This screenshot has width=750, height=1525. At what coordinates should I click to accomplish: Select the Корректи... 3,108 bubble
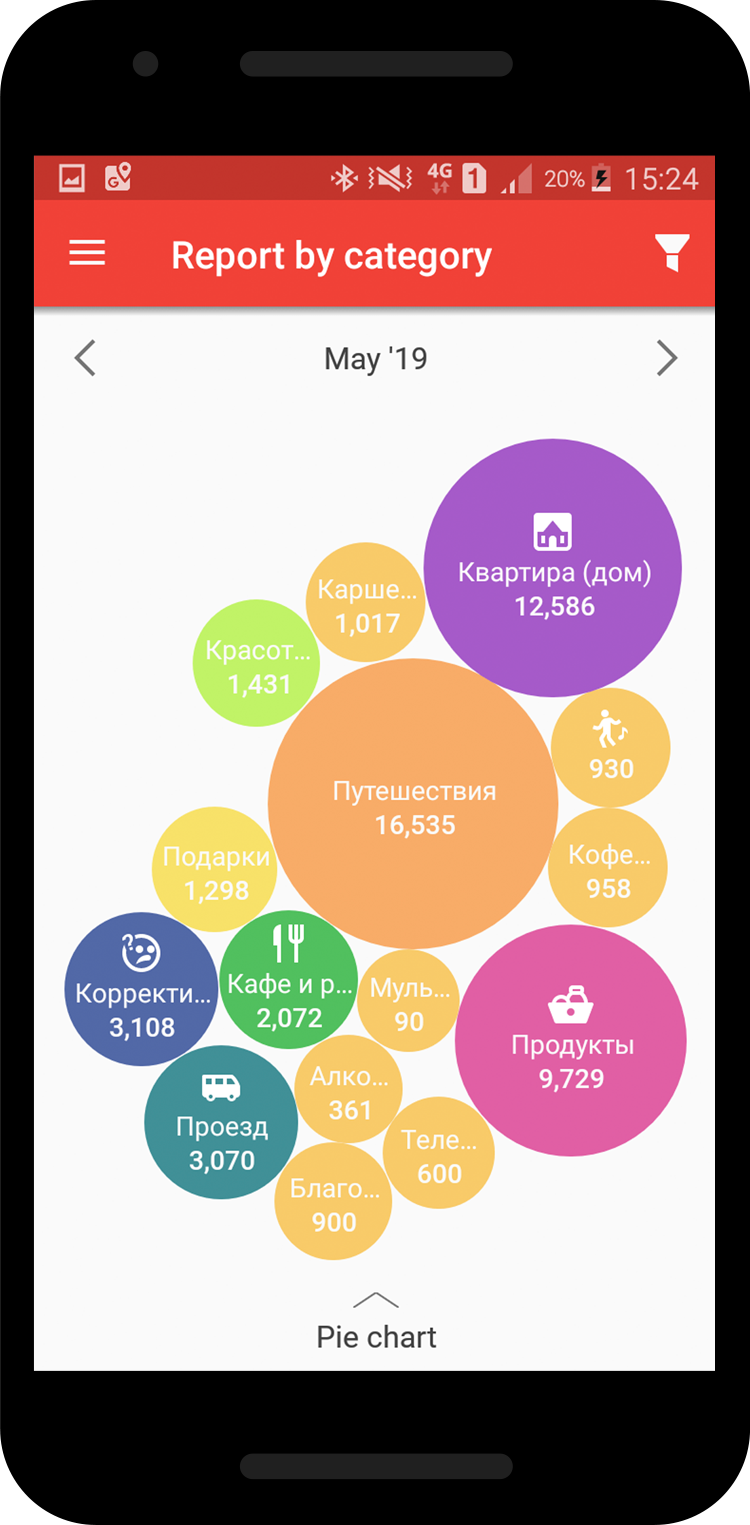[x=141, y=989]
